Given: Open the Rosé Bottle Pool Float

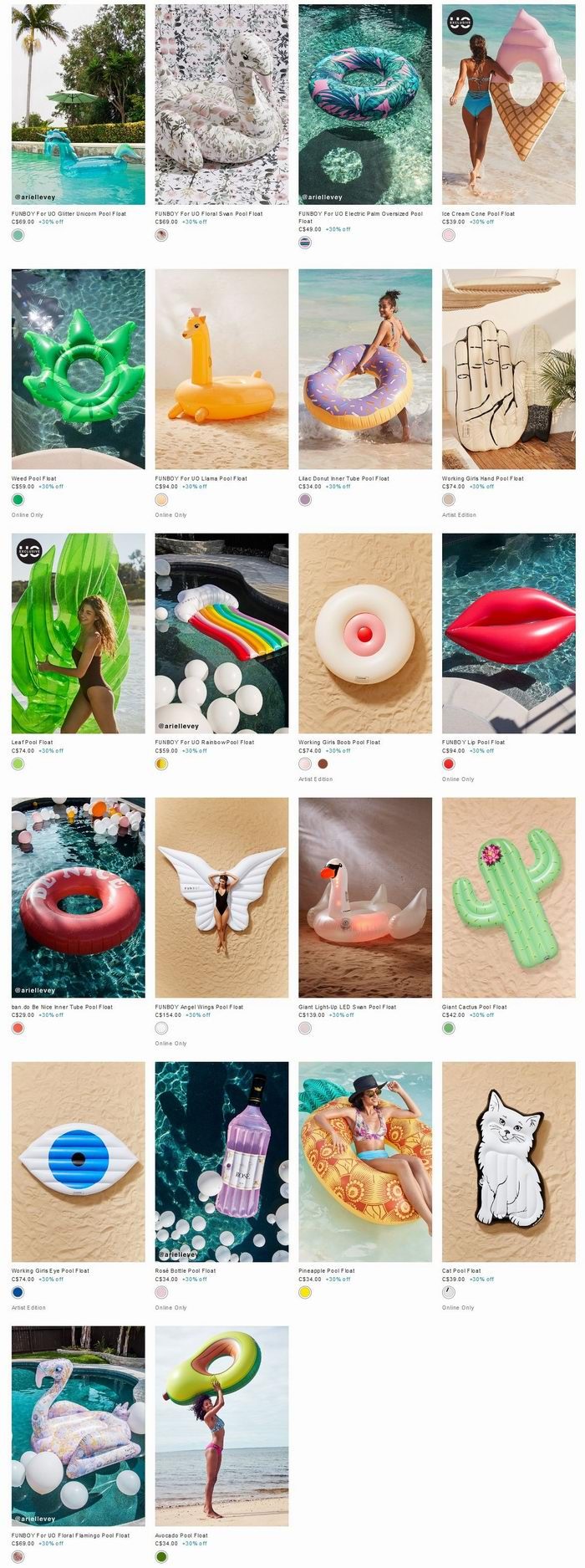Looking at the screenshot, I should point(221,1162).
